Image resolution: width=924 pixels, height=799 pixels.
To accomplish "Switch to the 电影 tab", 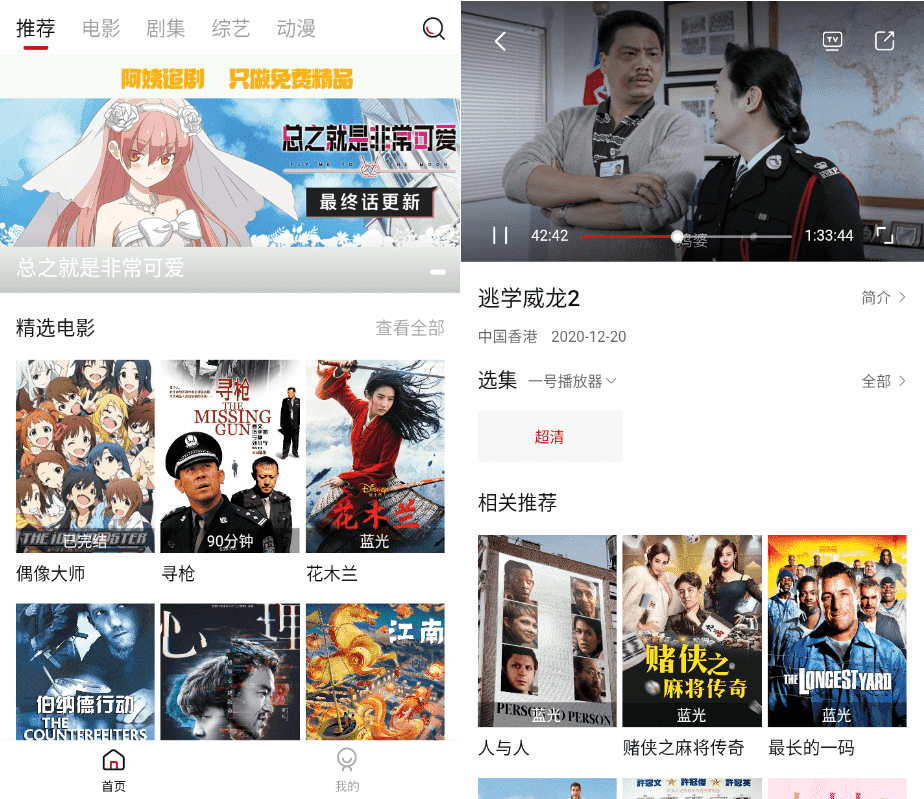I will [101, 28].
